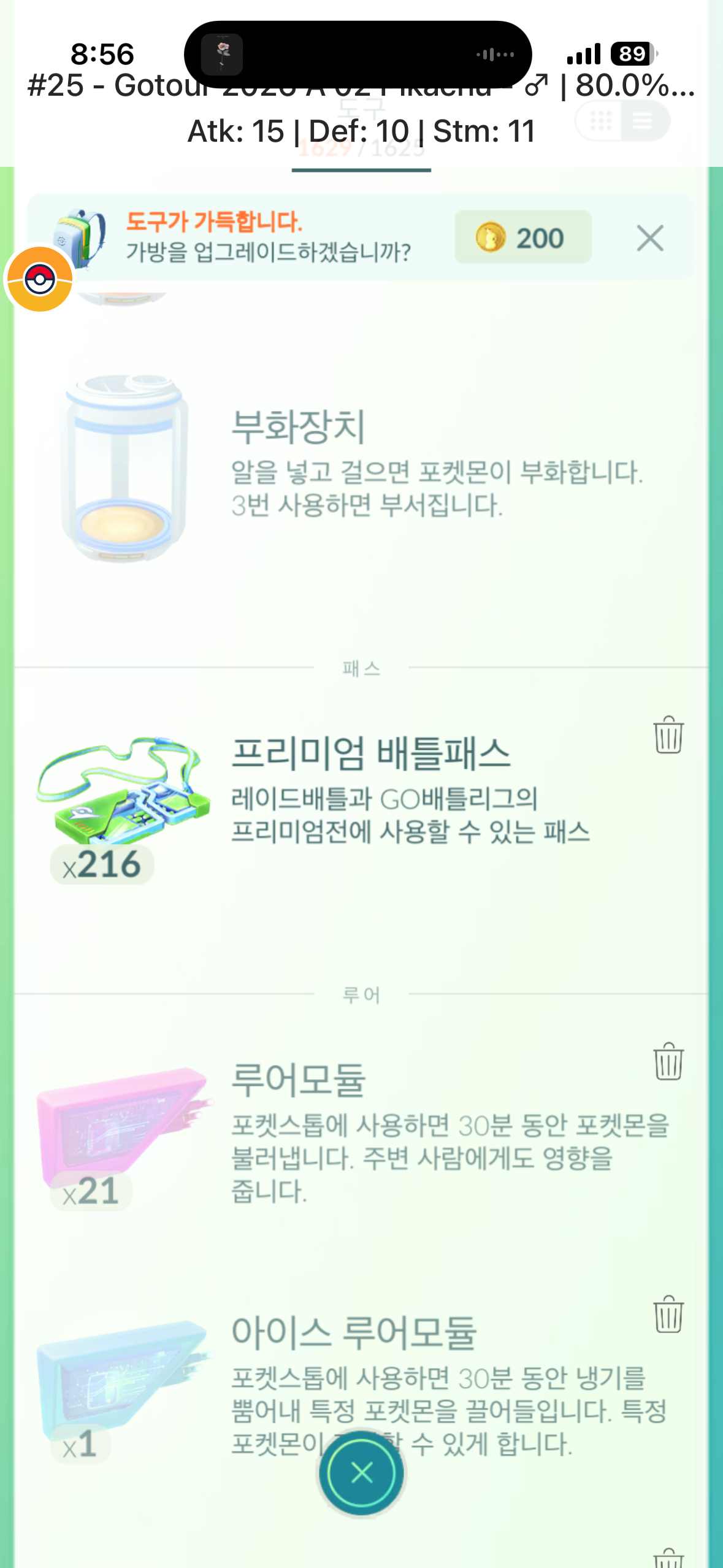Toggle the grid/list view switch
Screen dimensions: 723x1568
(x=622, y=121)
